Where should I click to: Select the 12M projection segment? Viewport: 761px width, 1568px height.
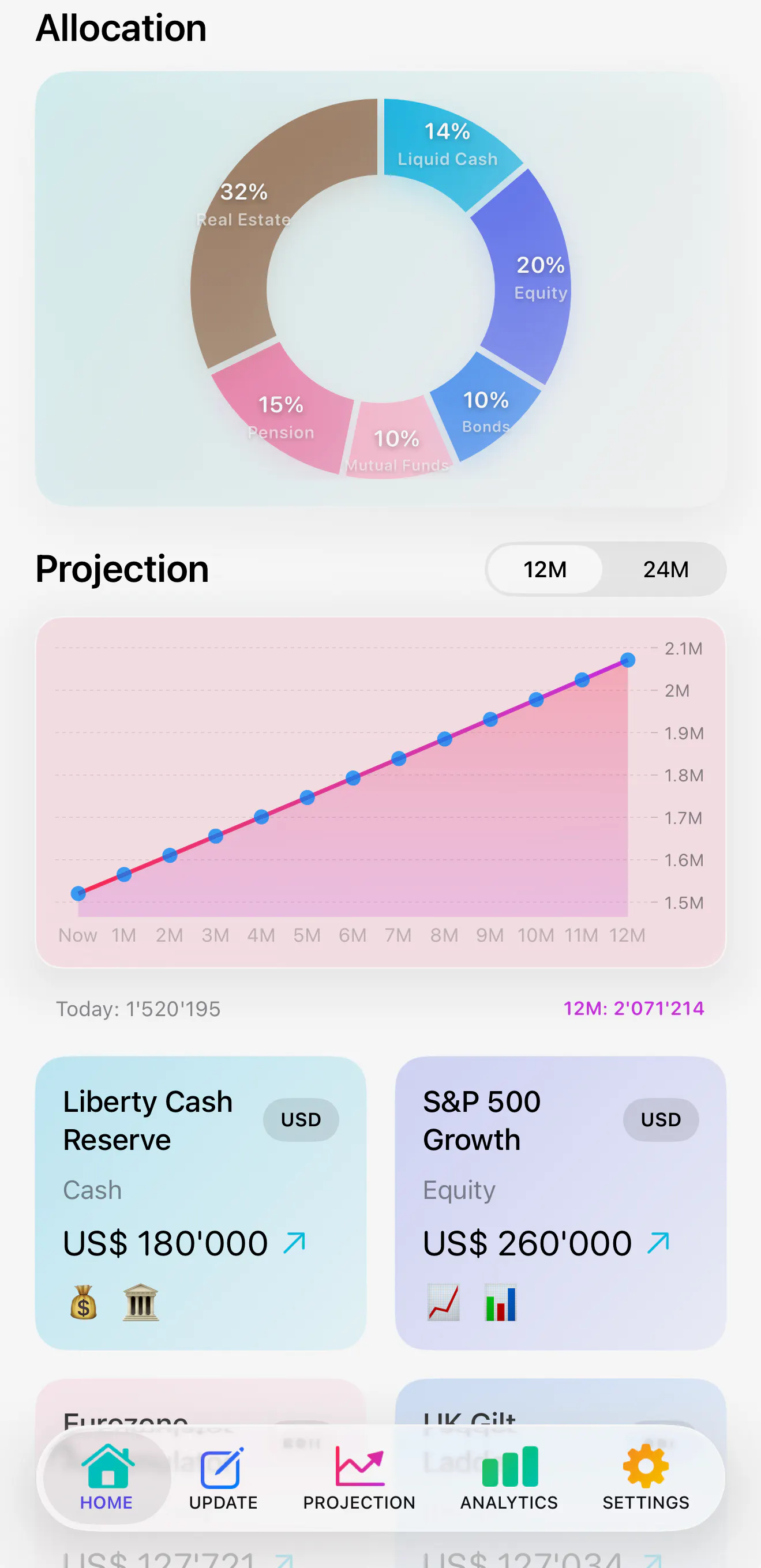tap(545, 570)
